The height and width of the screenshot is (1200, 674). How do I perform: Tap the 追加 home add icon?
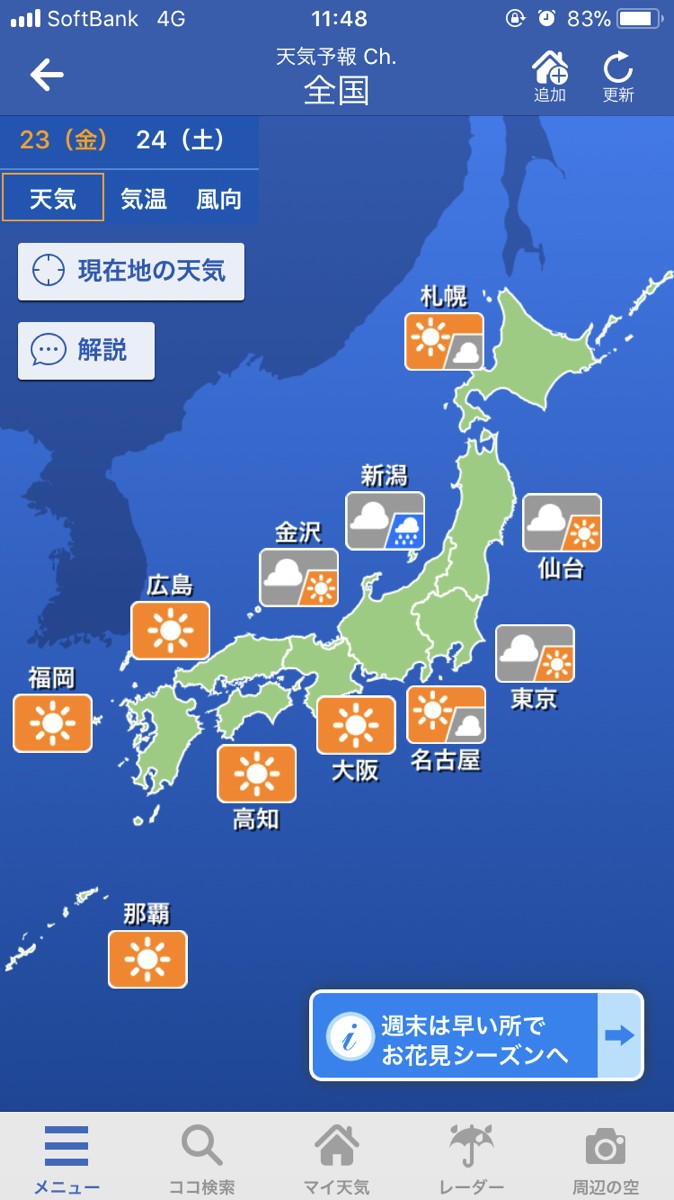[550, 76]
